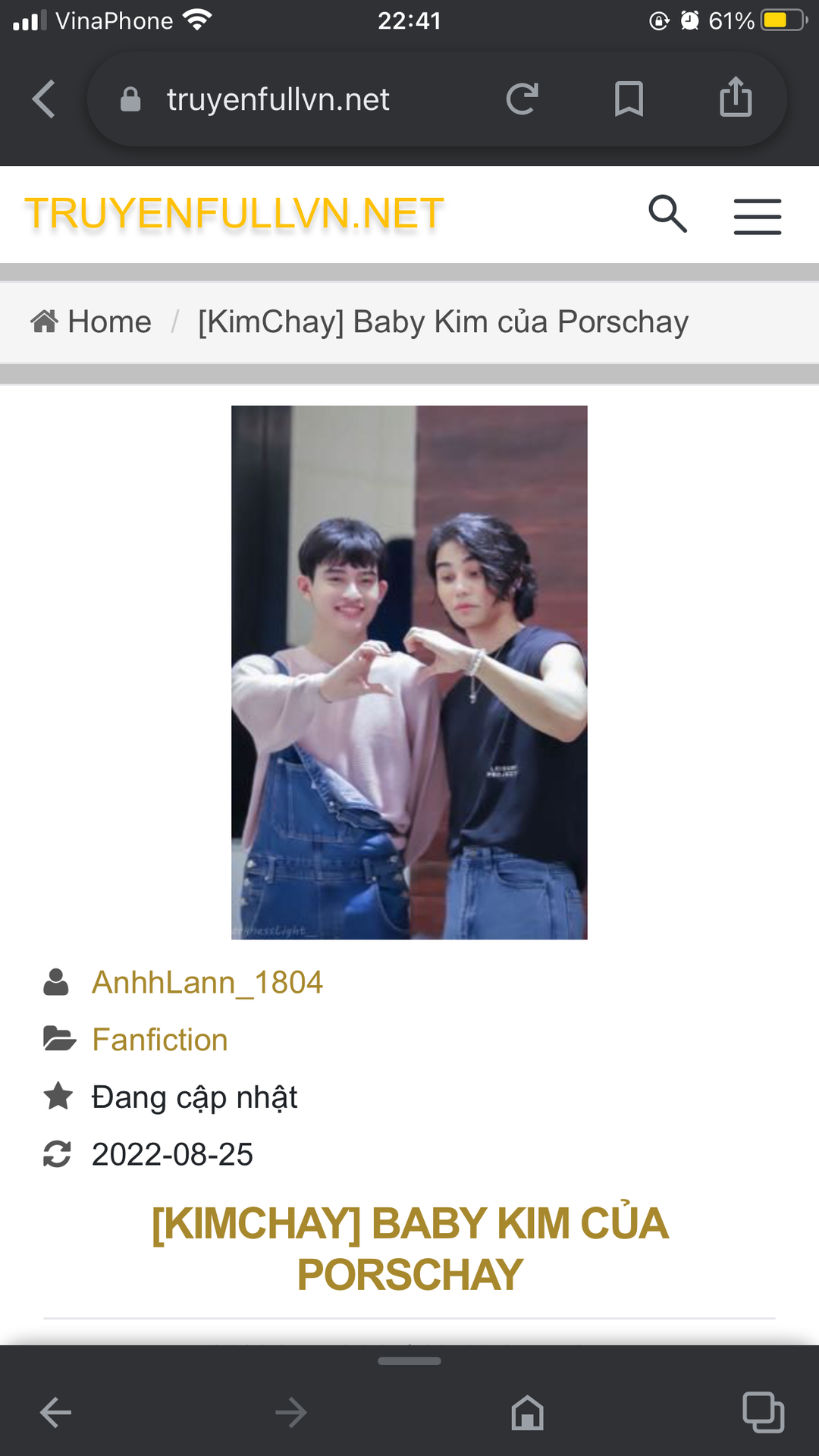The width and height of the screenshot is (819, 1456).
Task: Share this page from the browser toolbar
Action: pyautogui.click(x=736, y=98)
